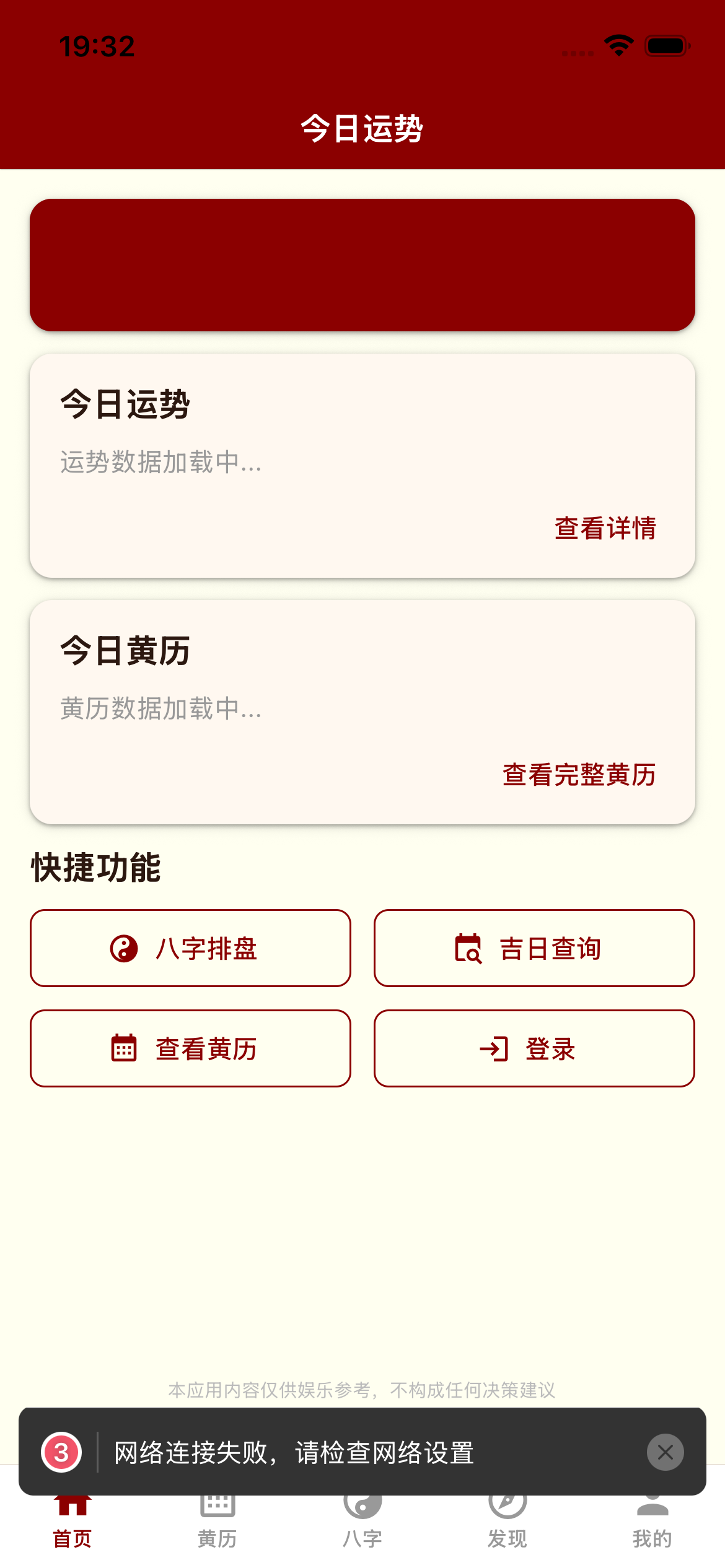Tap the red number 3 badge
725x1568 pixels.
(x=63, y=1452)
